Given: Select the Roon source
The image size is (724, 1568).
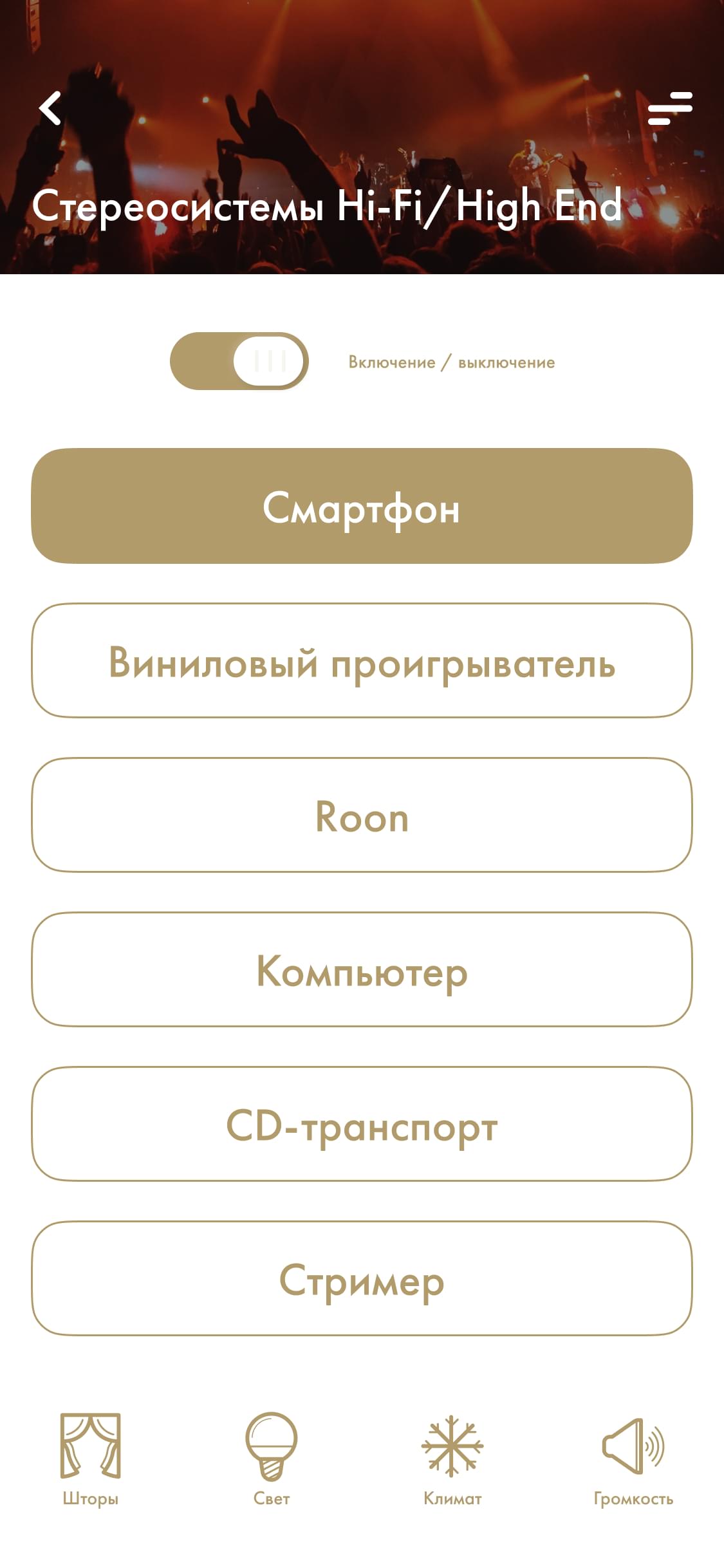Looking at the screenshot, I should 362,815.
